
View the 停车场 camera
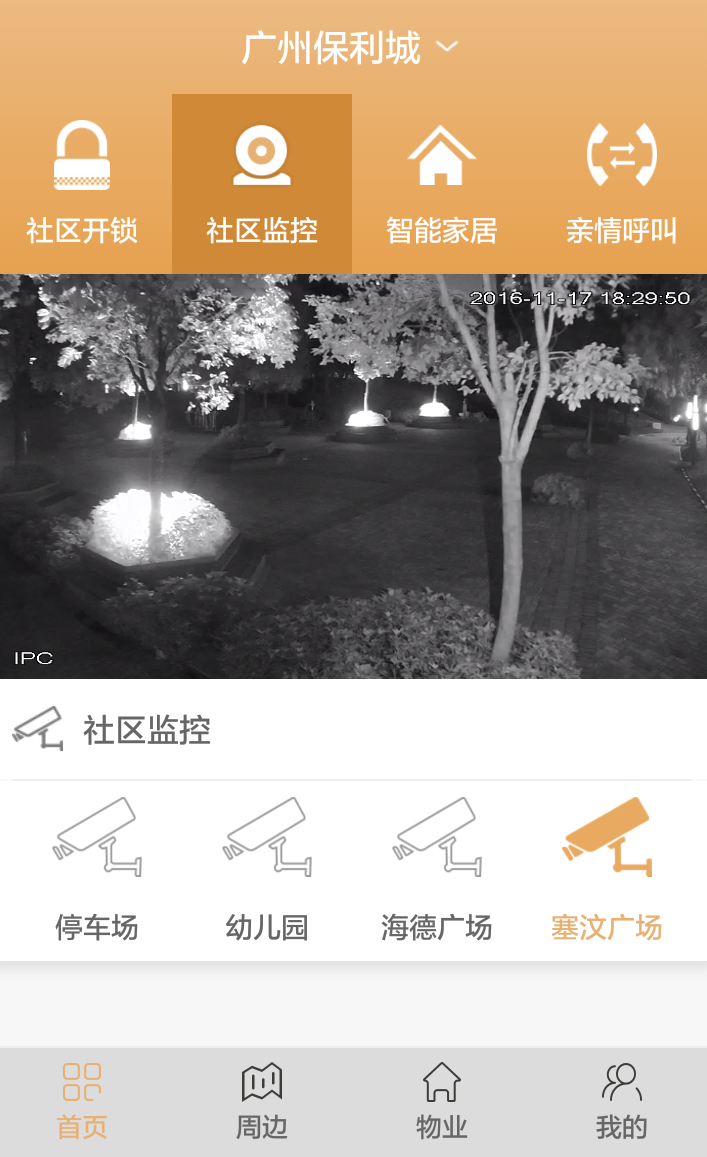(x=97, y=870)
